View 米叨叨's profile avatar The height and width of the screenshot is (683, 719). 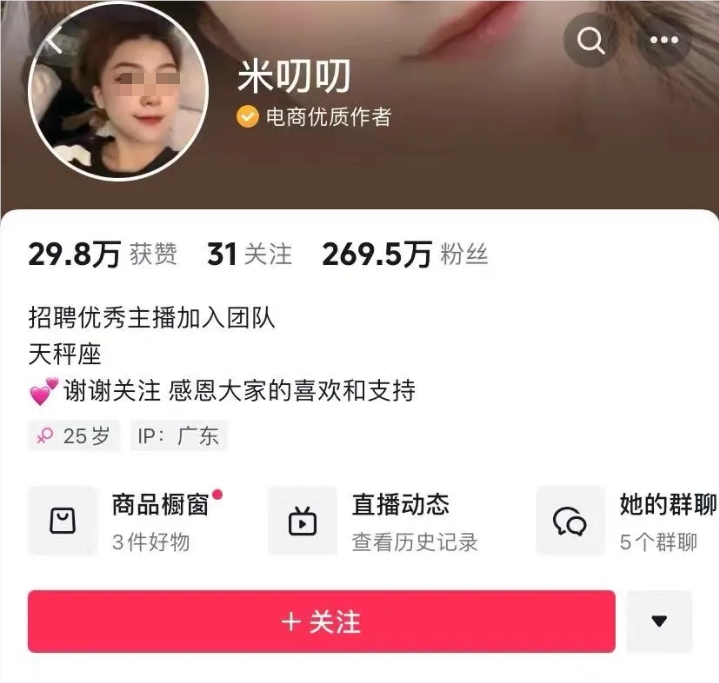(118, 90)
